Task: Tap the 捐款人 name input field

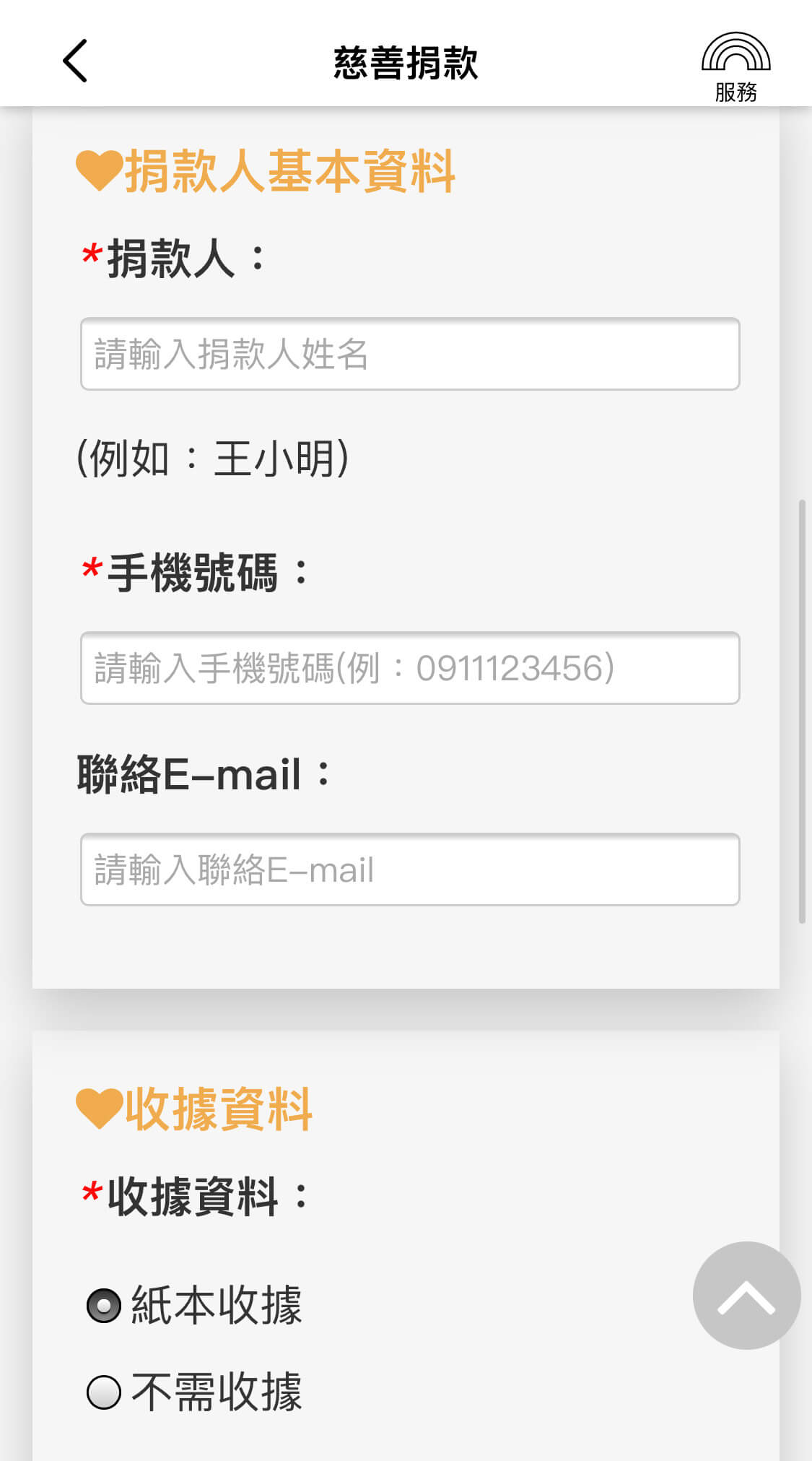Action: click(410, 354)
